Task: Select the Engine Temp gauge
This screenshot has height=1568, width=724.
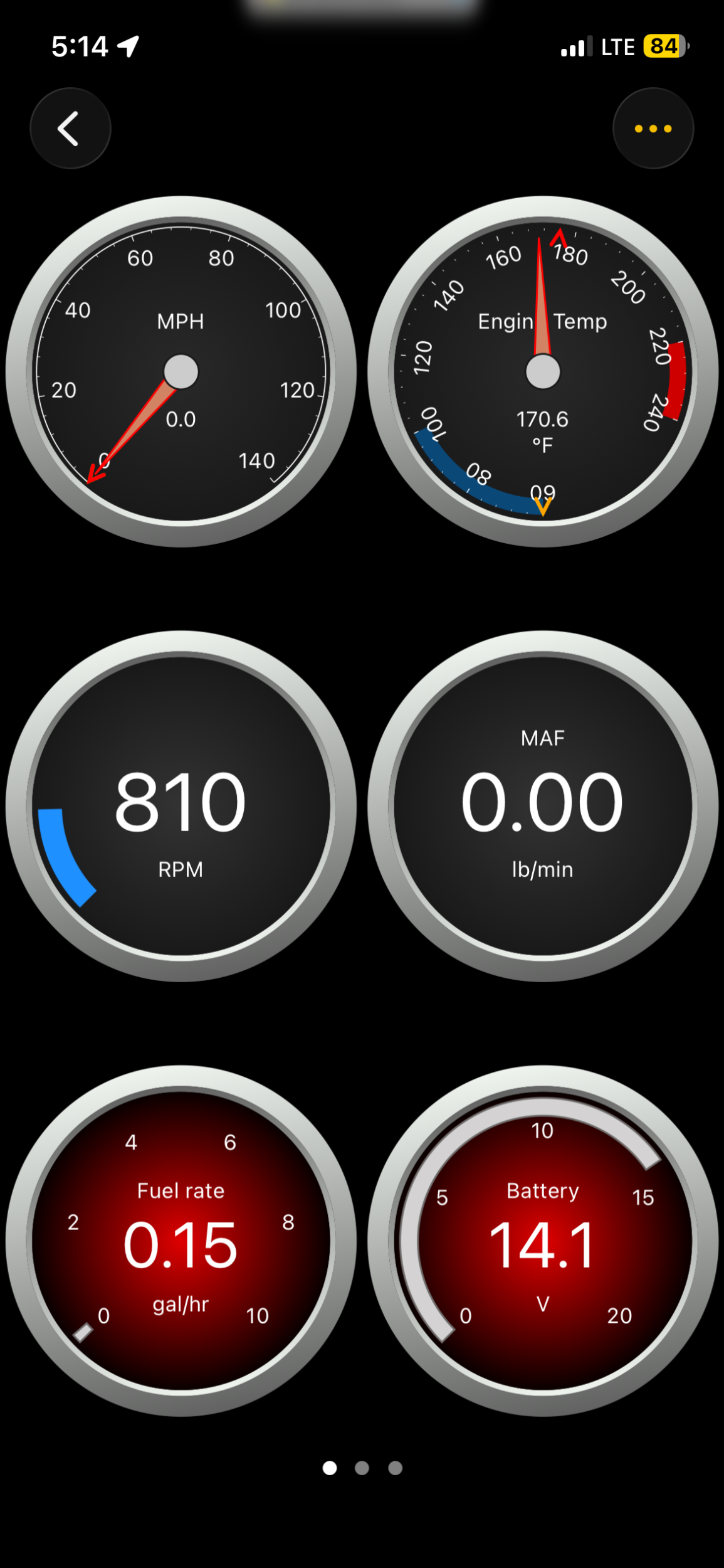Action: click(543, 372)
